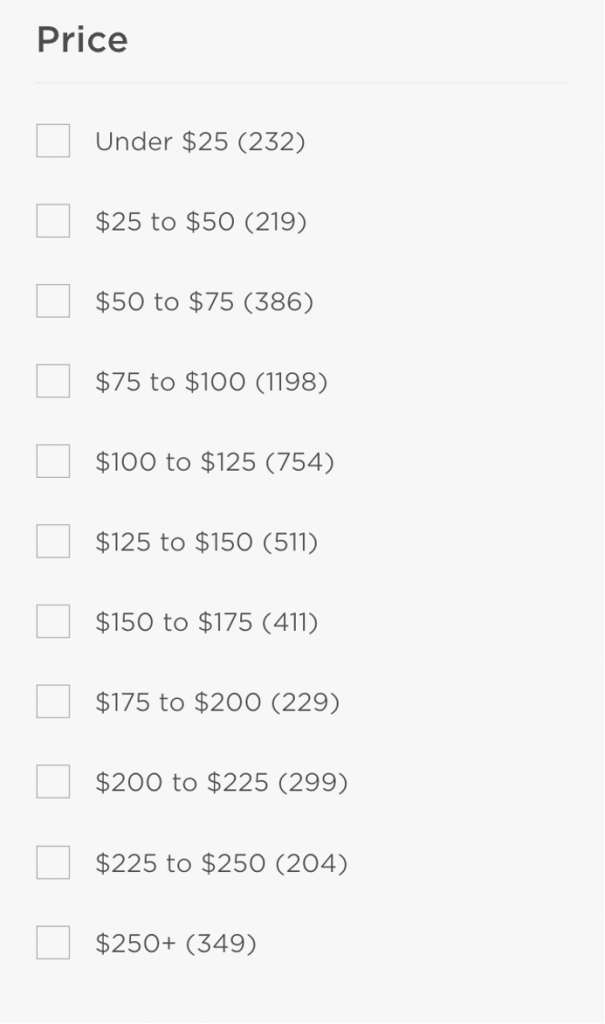Tick the $50 to $75 price range
The image size is (605, 1024).
pyautogui.click(x=53, y=301)
